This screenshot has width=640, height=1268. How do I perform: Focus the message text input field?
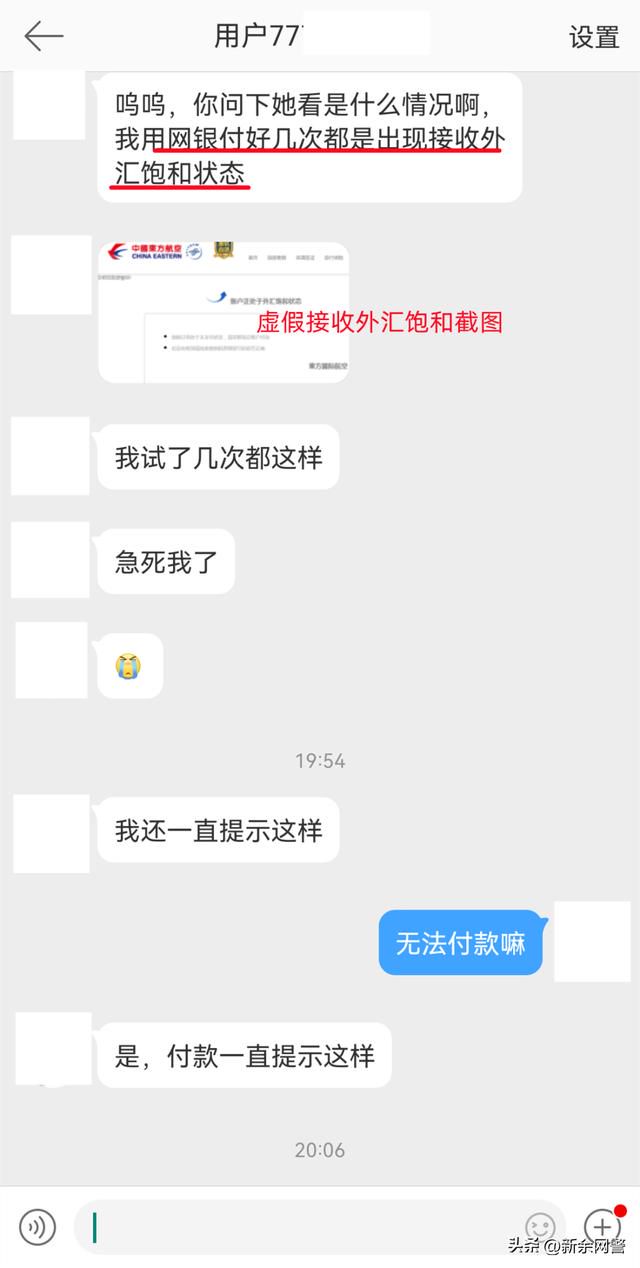tap(300, 1226)
